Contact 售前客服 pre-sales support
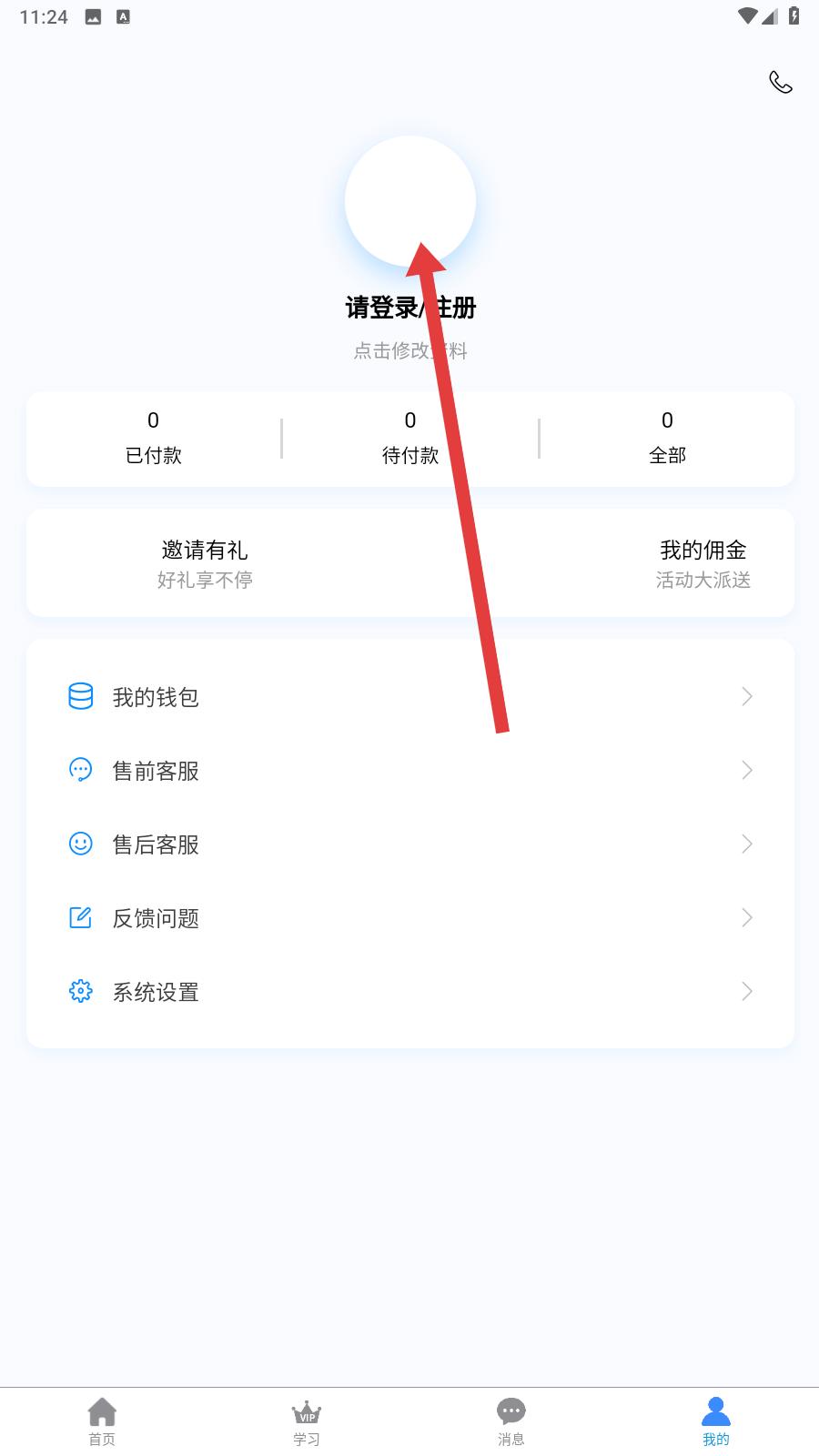Screen dimensions: 819x1456 tap(409, 771)
